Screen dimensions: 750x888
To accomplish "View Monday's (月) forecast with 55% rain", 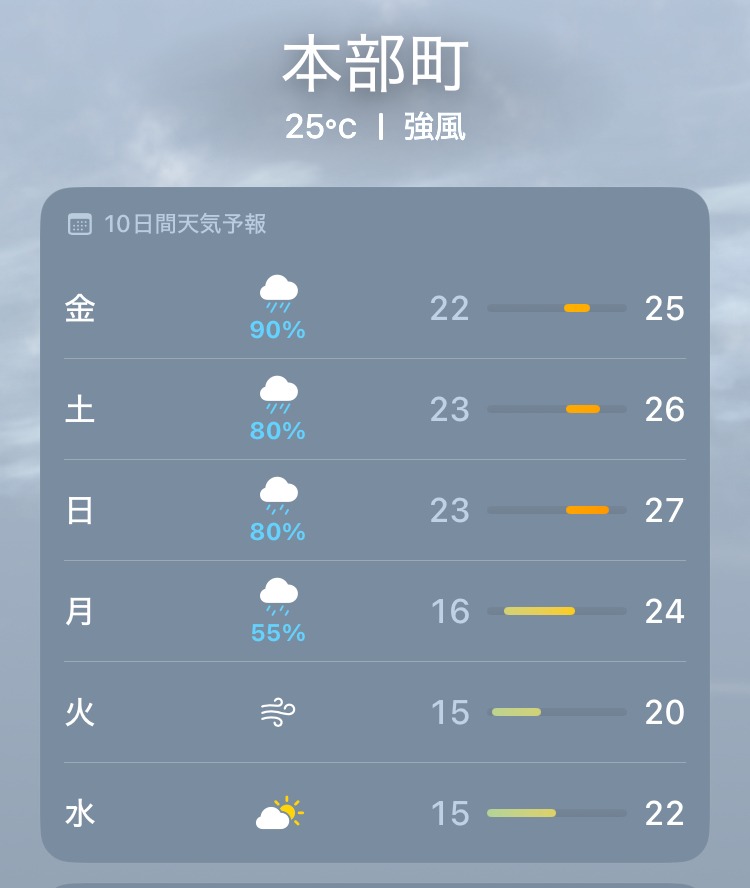I will point(374,610).
